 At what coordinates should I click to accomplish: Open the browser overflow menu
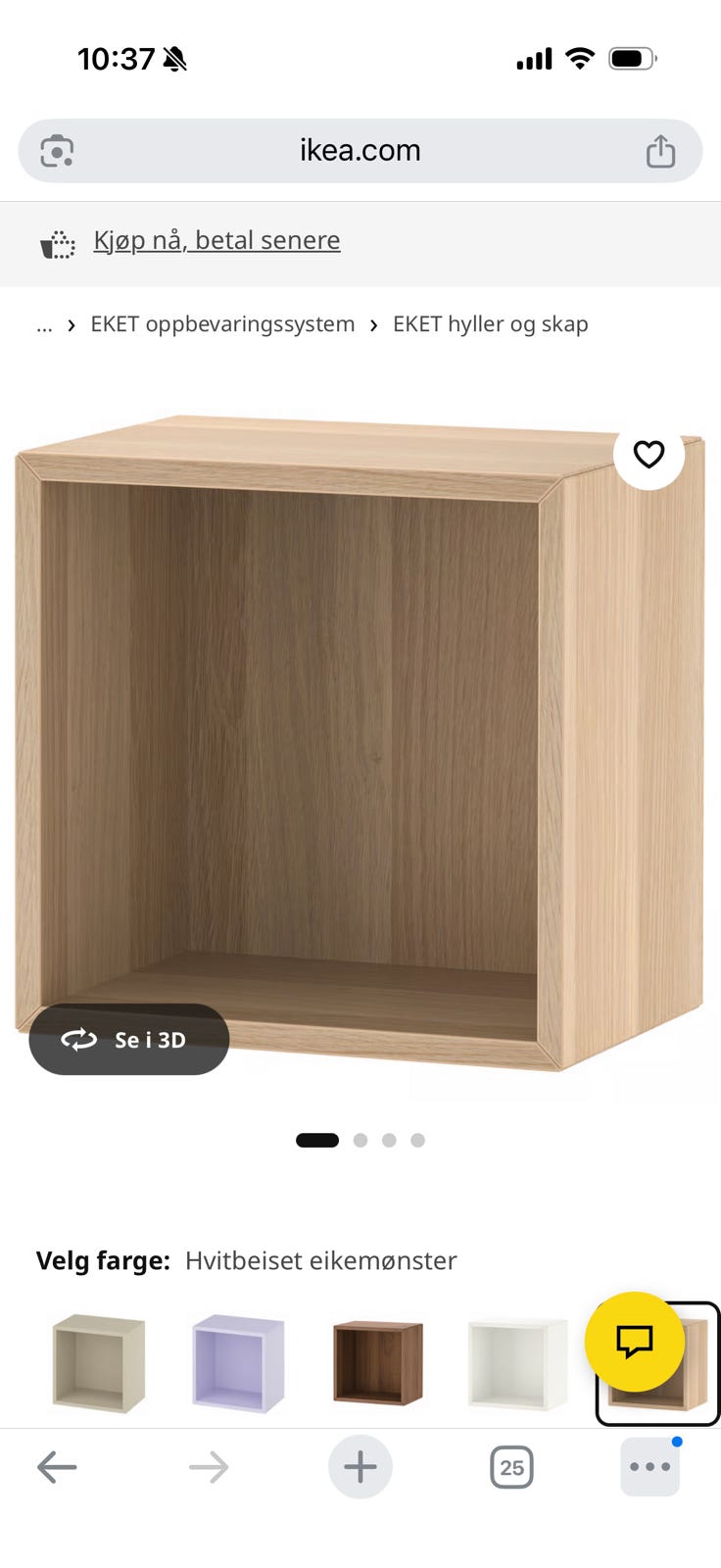[x=649, y=1467]
